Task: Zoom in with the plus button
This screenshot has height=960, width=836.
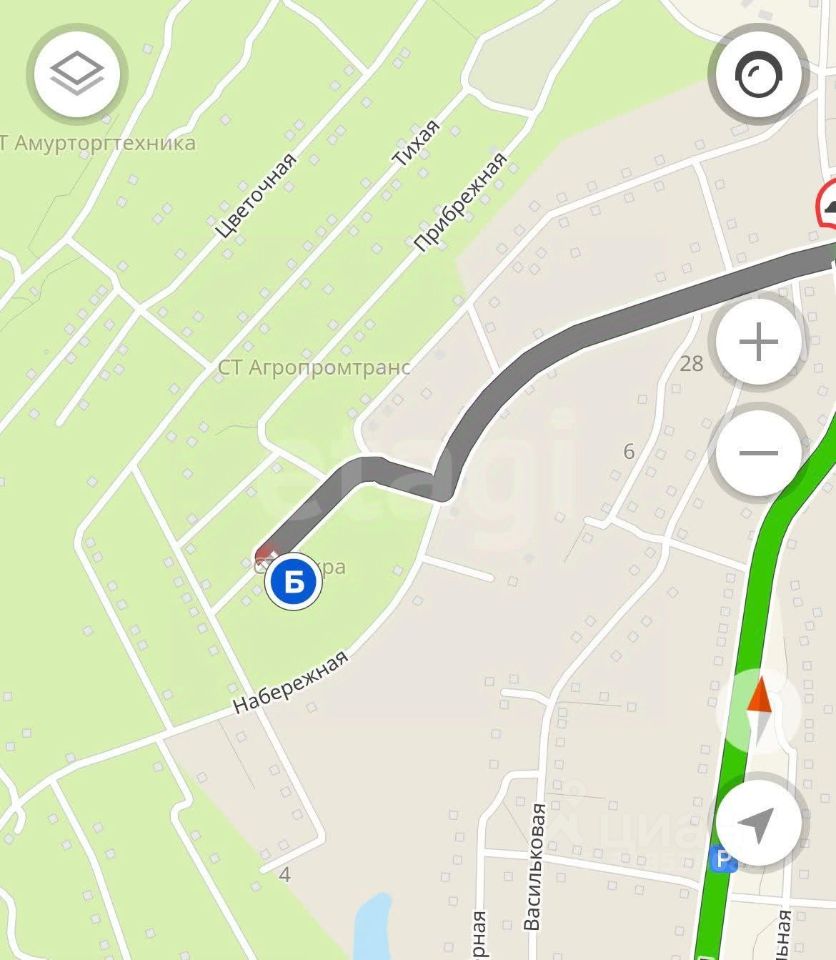Action: [x=758, y=343]
